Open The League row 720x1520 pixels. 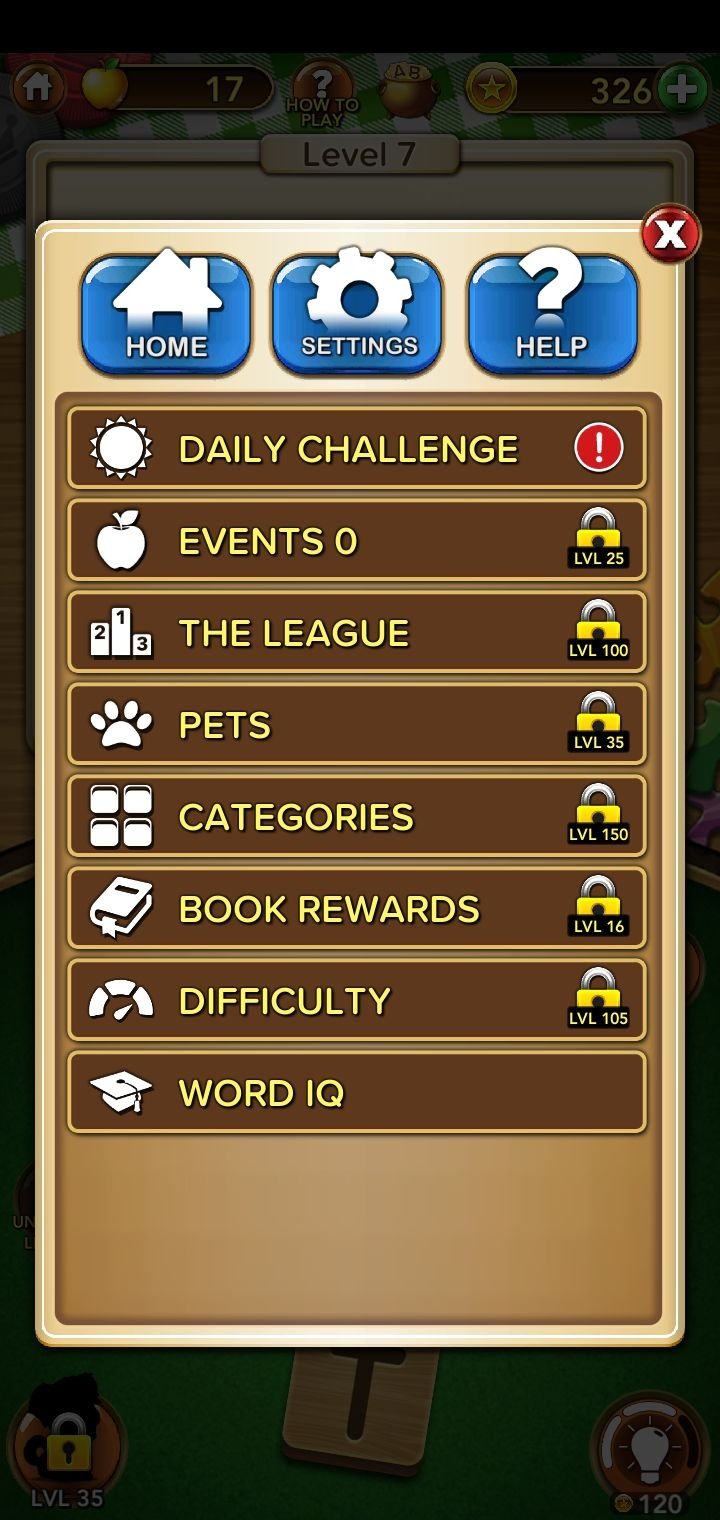(x=356, y=633)
